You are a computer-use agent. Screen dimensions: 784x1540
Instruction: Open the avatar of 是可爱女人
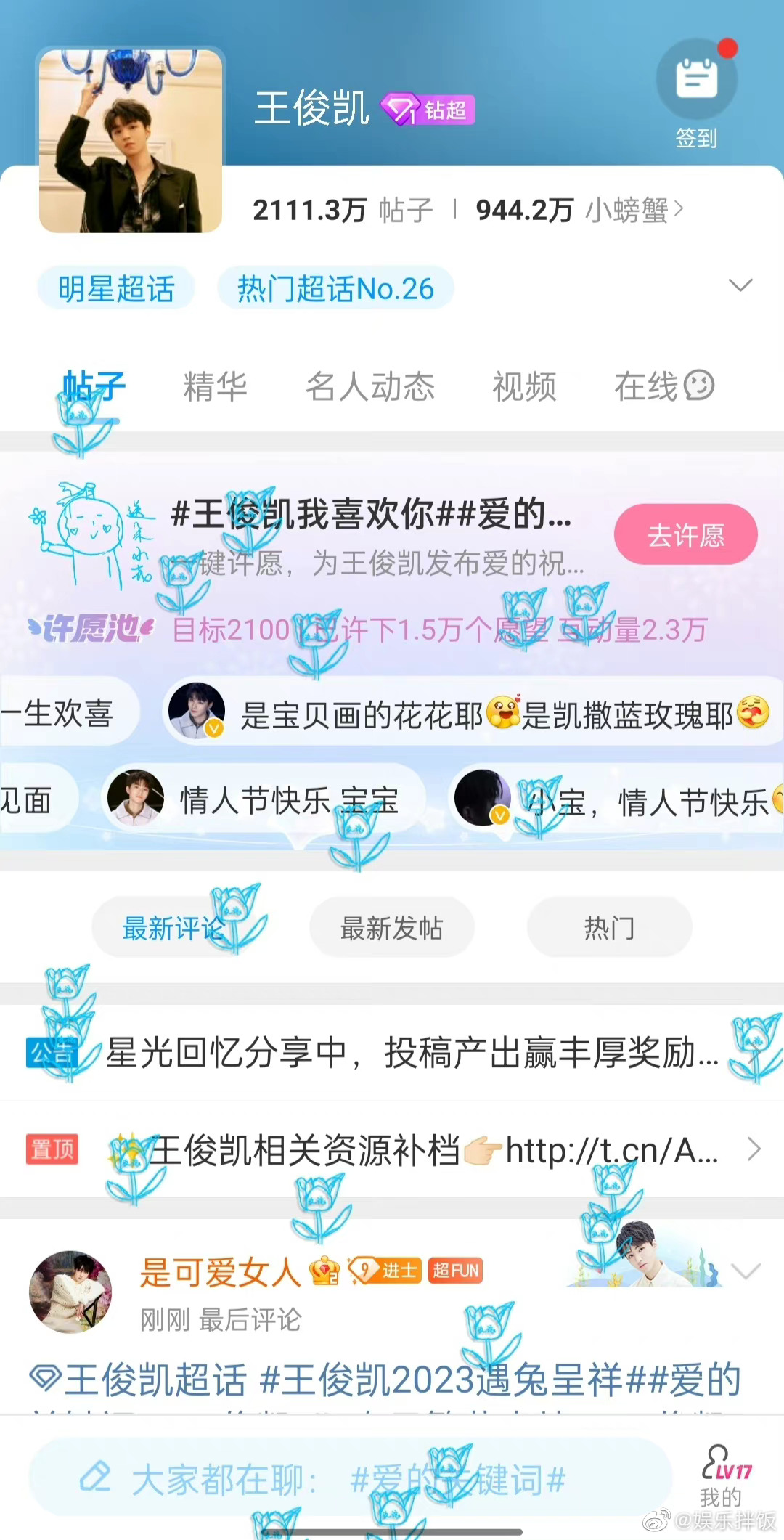[x=70, y=1292]
